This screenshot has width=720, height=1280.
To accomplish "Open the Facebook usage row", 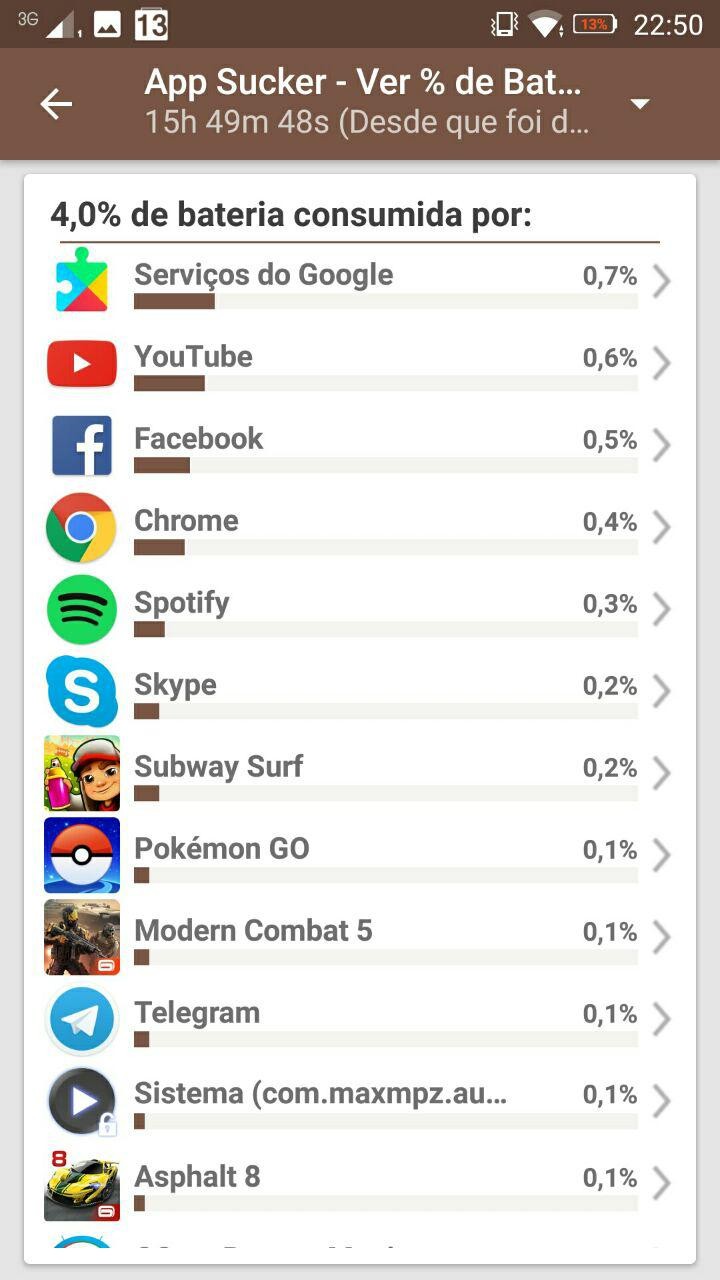I will [x=360, y=447].
